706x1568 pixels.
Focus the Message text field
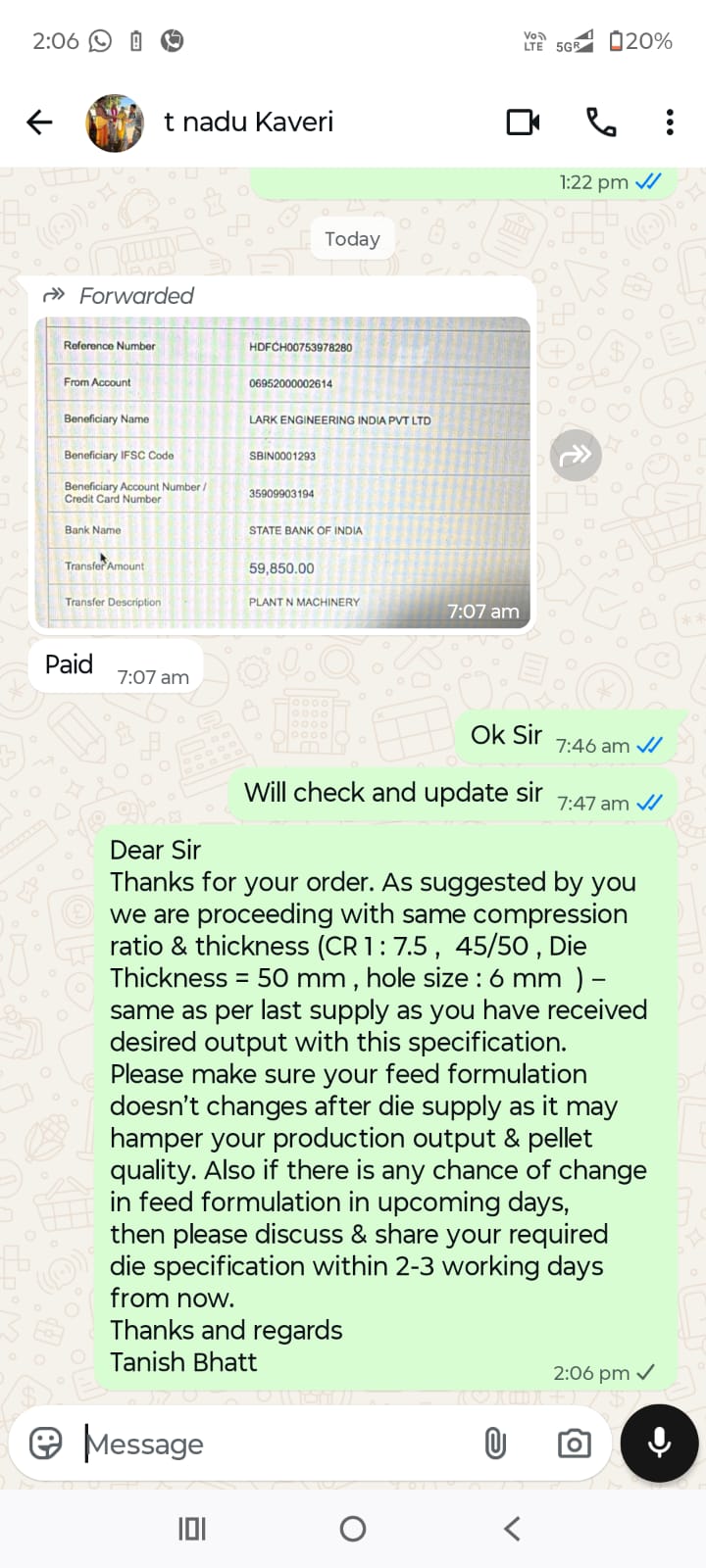point(275,1444)
